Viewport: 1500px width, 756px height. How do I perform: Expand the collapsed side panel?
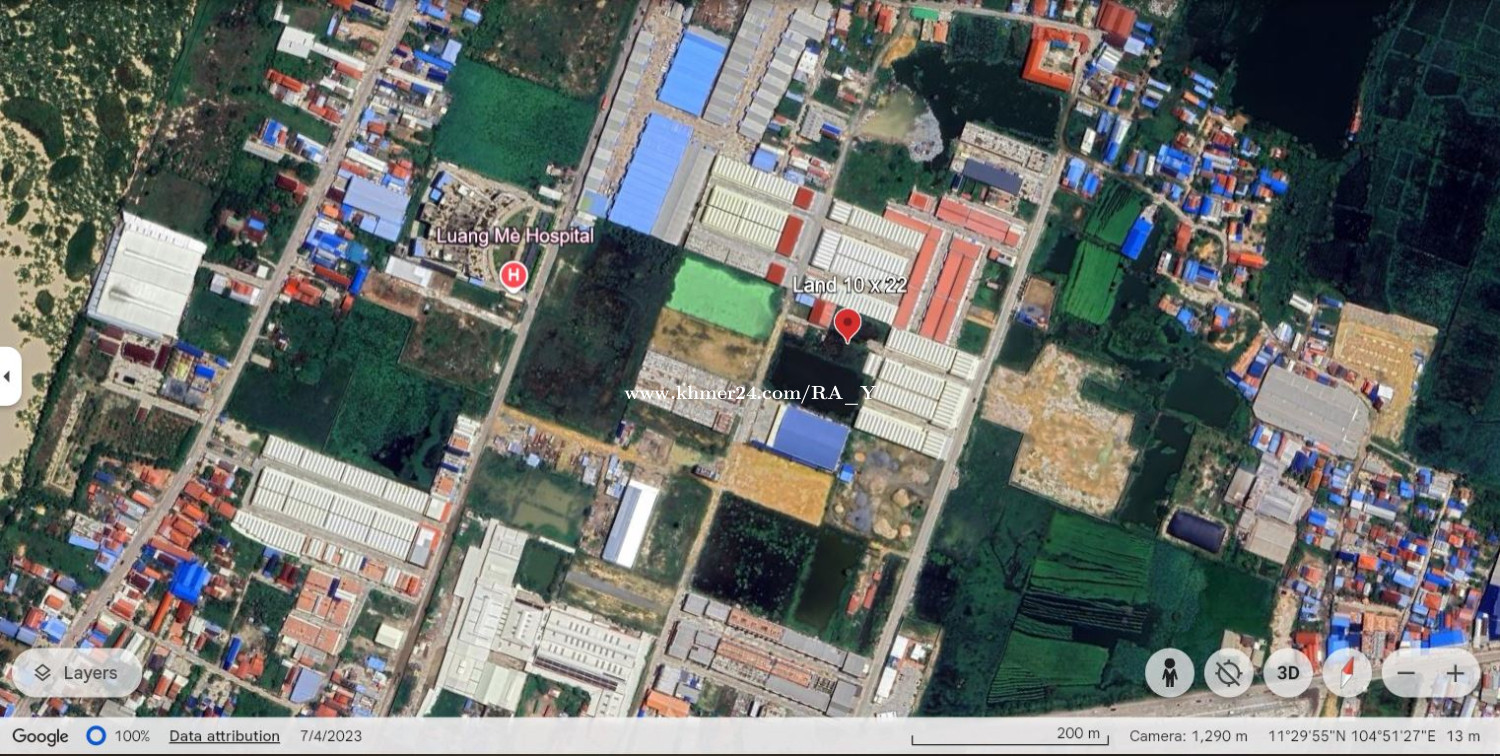pos(8,376)
